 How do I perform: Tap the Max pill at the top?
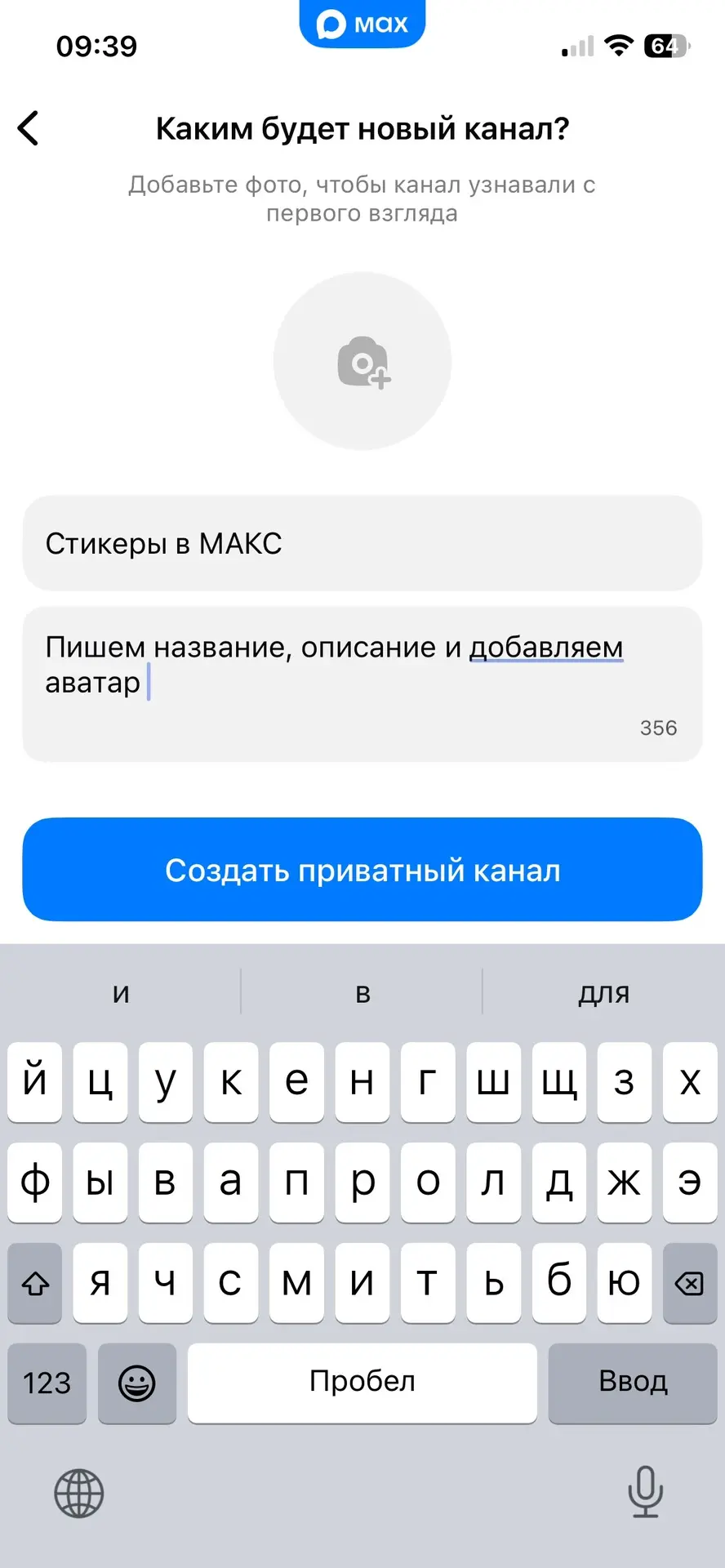(362, 24)
